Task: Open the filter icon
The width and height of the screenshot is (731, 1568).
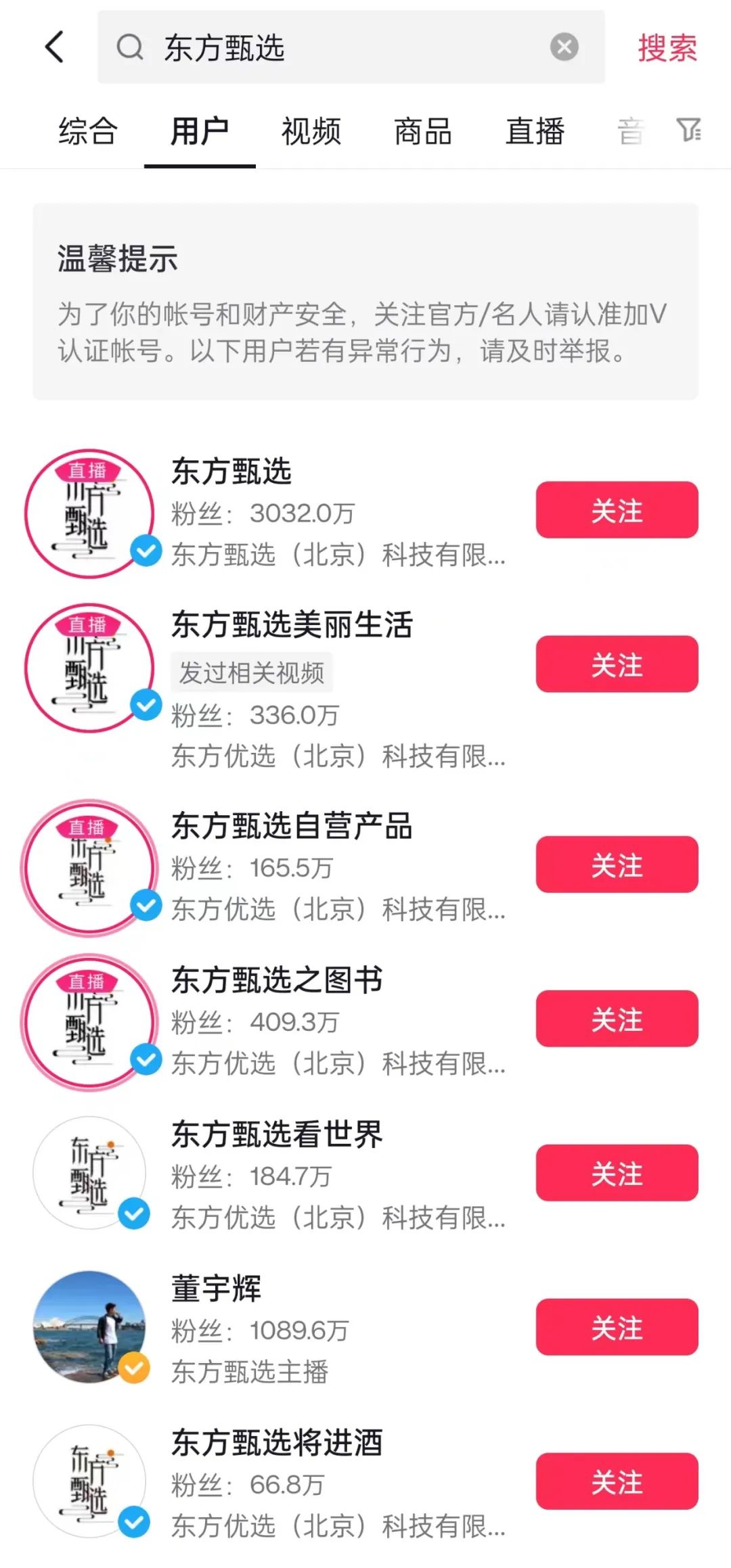Action: pyautogui.click(x=688, y=130)
